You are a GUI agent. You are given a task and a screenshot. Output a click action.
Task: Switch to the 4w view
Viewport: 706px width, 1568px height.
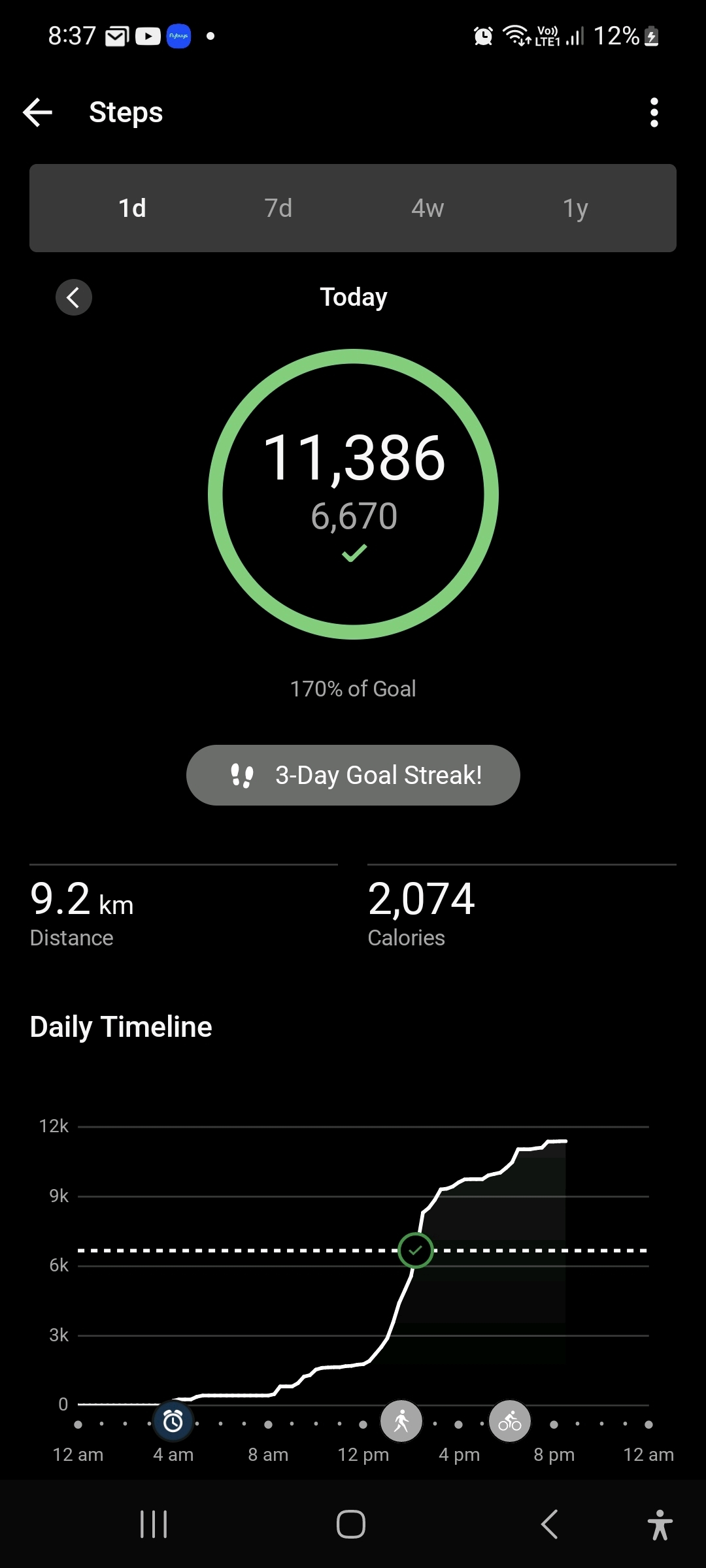428,208
